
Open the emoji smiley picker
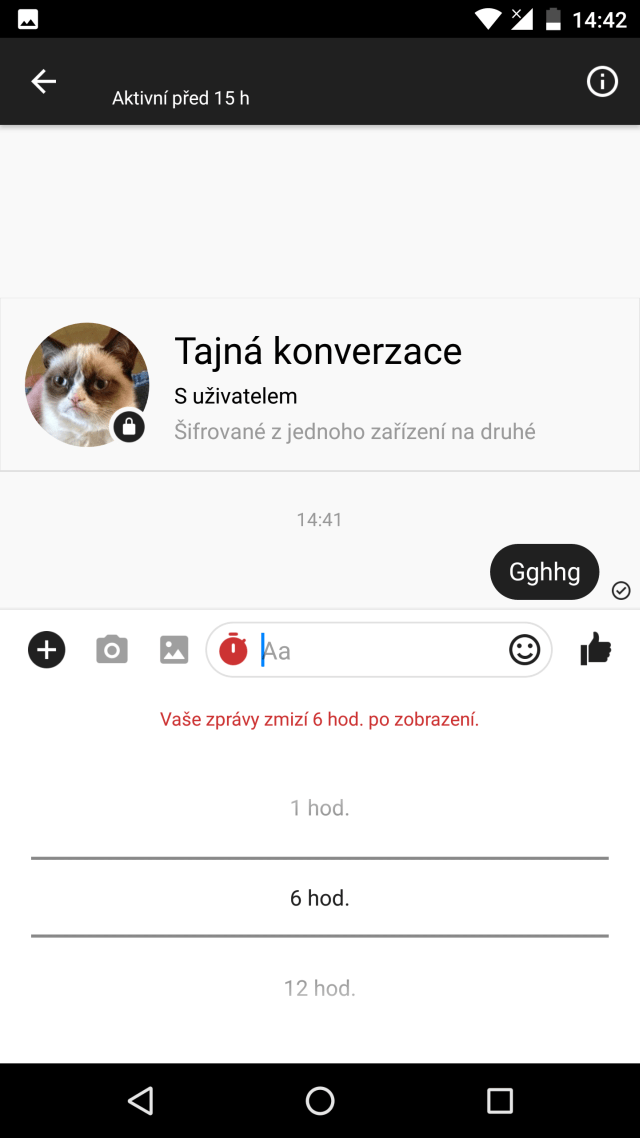(x=524, y=650)
